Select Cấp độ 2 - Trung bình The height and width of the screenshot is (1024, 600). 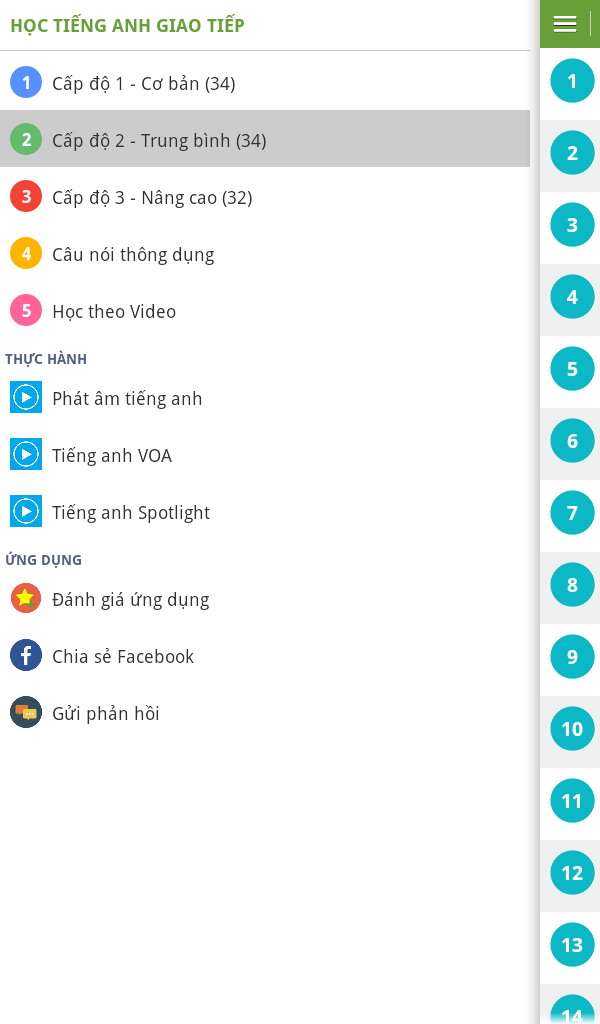[264, 140]
